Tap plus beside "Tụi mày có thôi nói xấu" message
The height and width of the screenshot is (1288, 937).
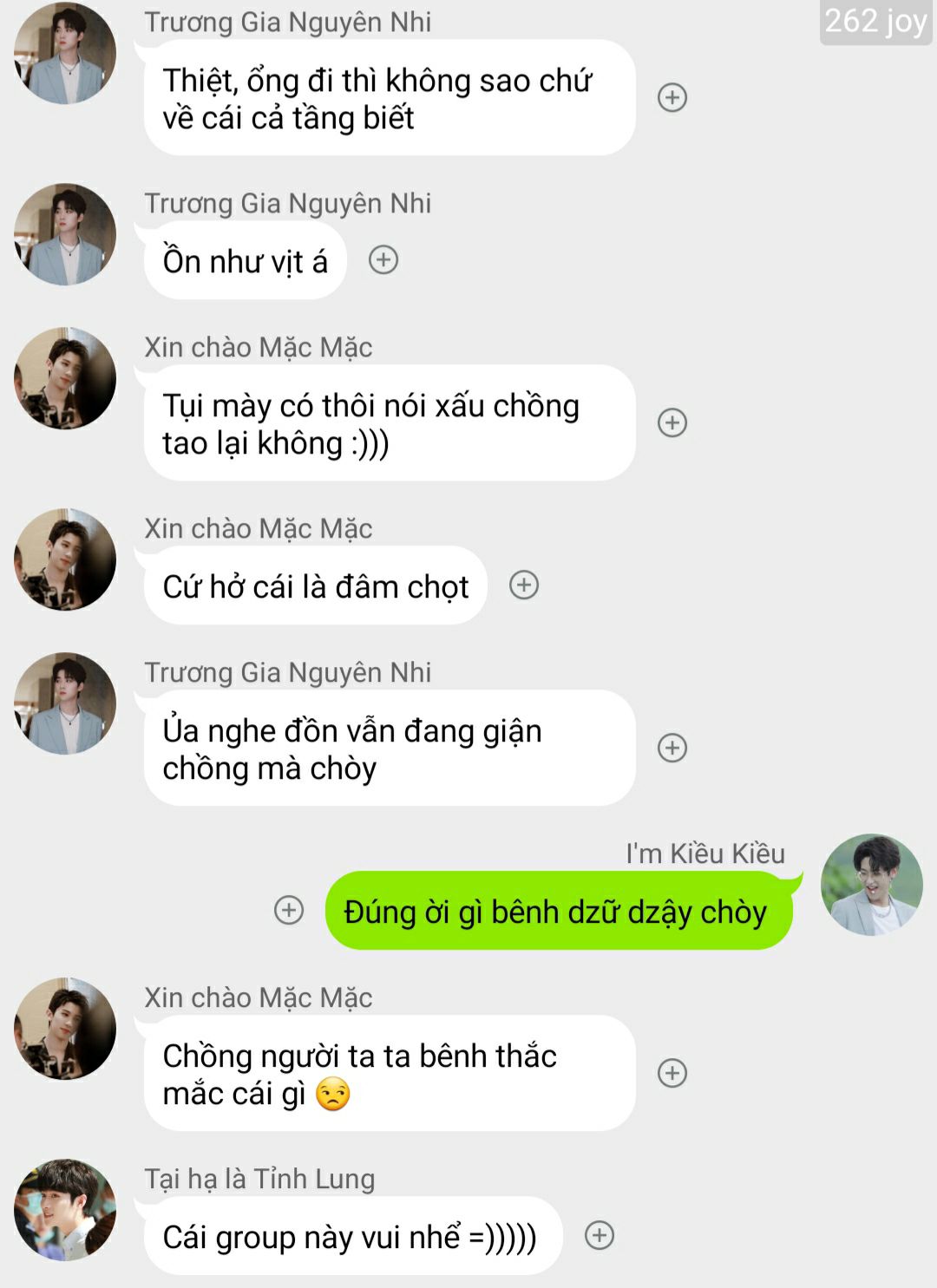point(672,422)
